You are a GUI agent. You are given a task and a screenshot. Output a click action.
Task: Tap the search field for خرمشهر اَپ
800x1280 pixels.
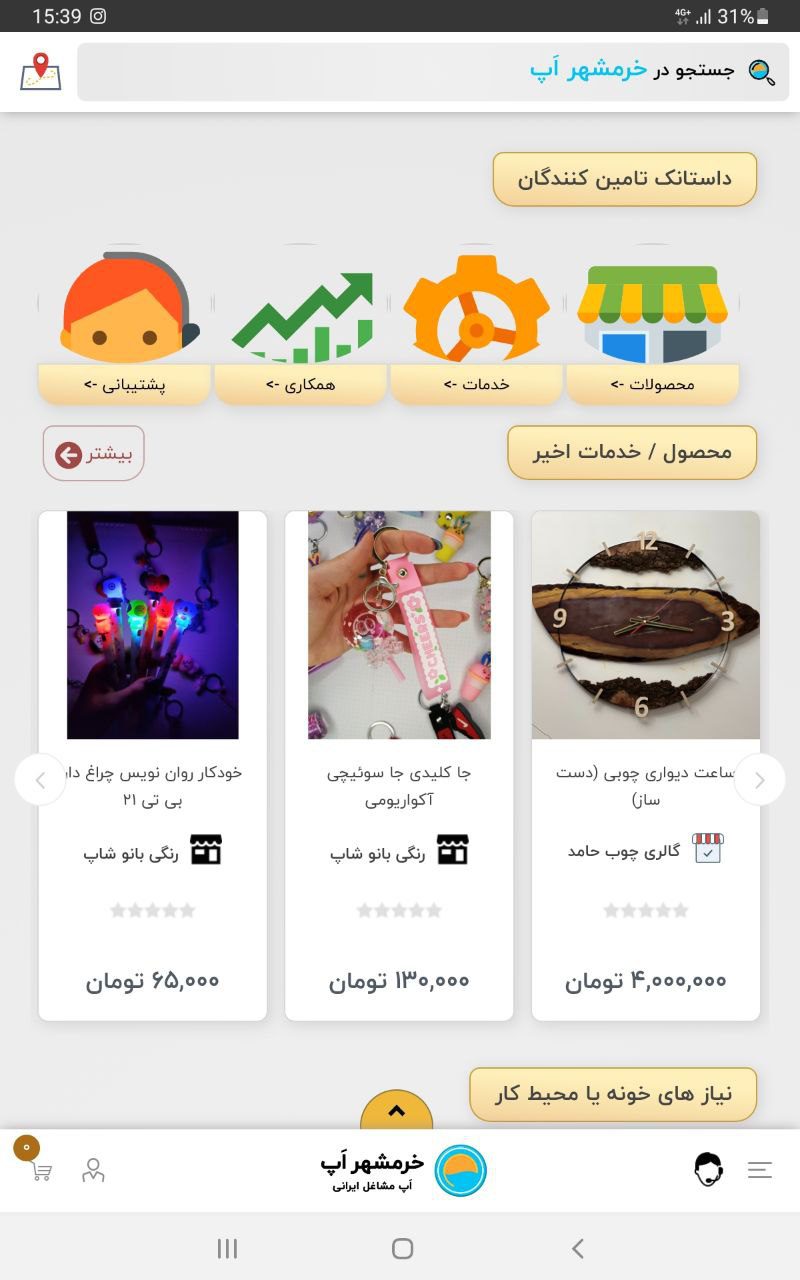[433, 71]
